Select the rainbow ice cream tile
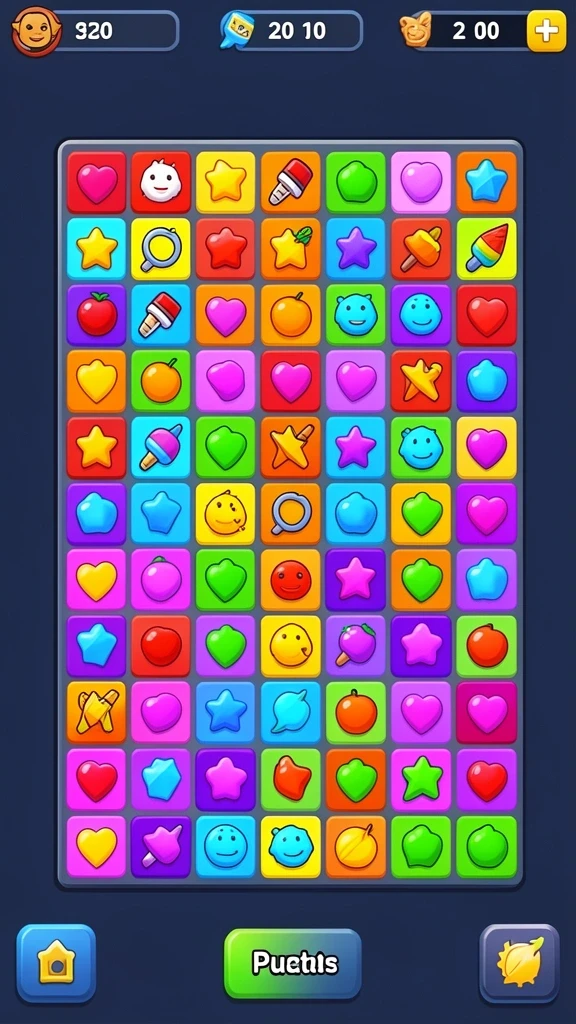The height and width of the screenshot is (1024, 576). pyautogui.click(x=487, y=249)
